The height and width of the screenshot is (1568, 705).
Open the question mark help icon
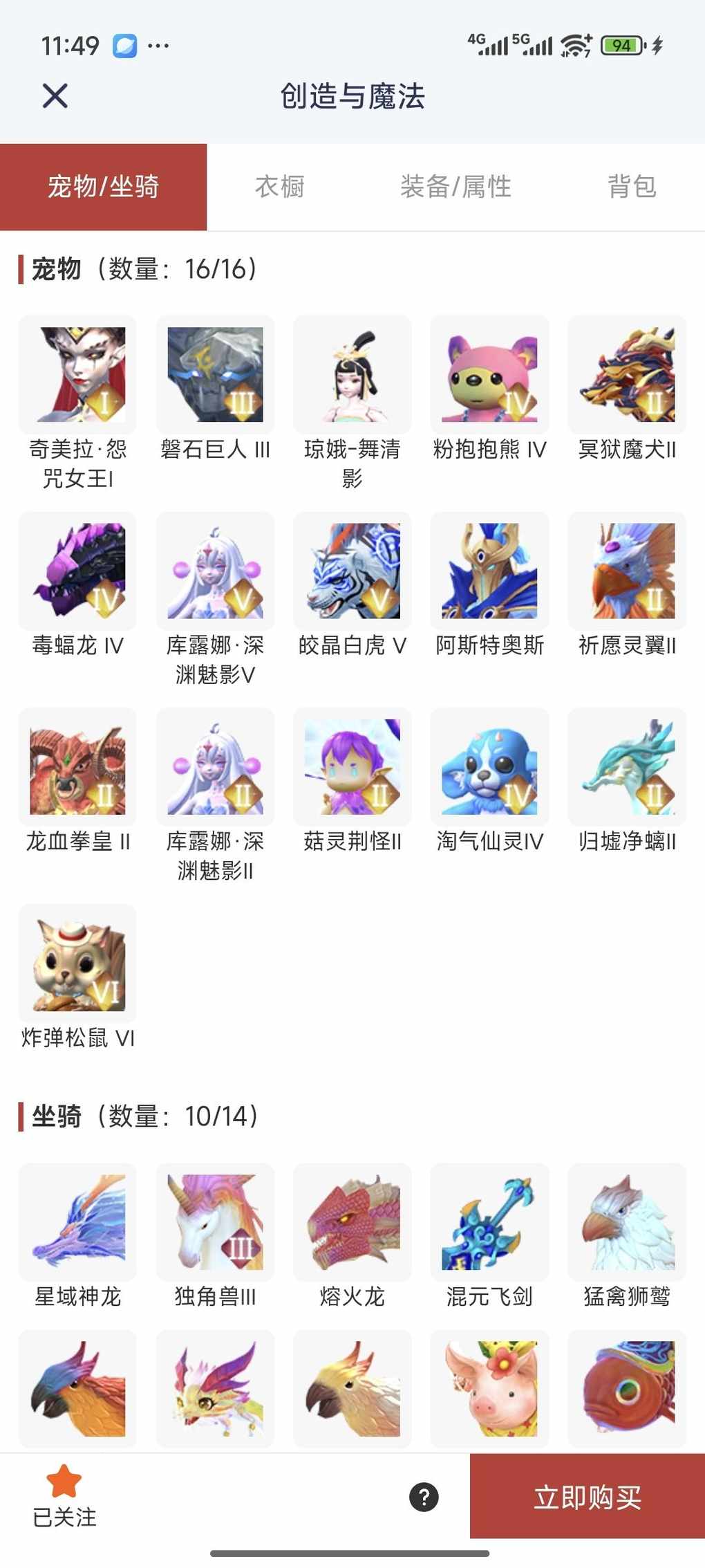[424, 1497]
